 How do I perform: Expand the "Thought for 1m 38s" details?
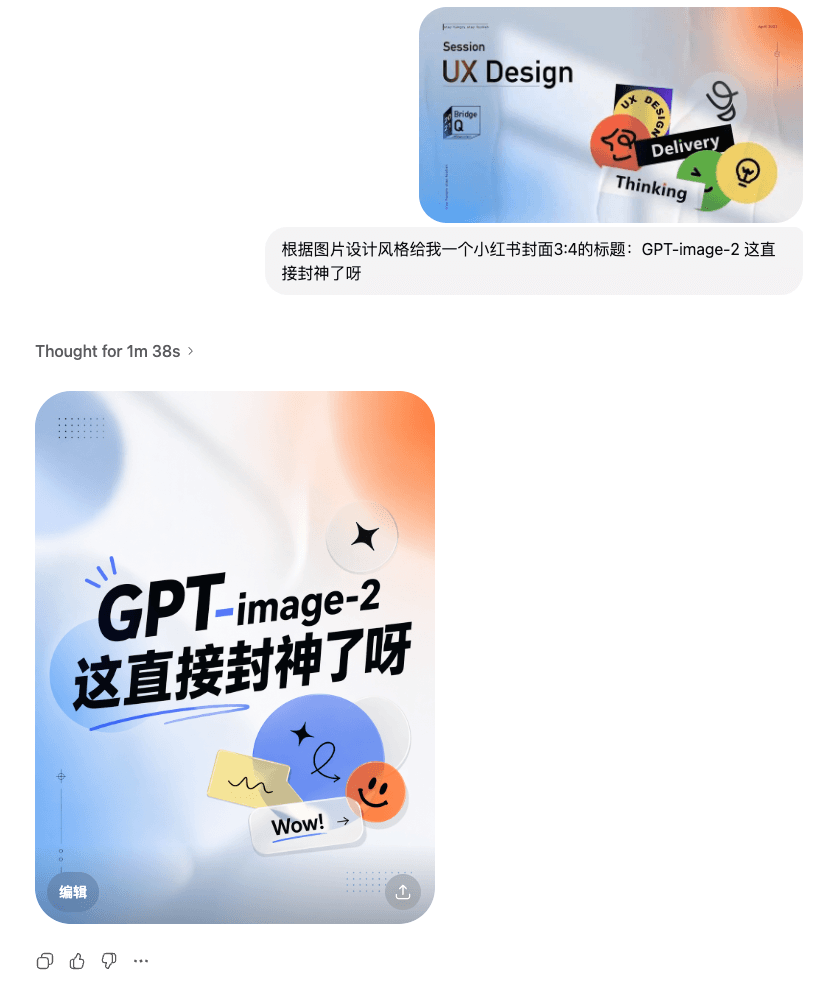point(114,351)
